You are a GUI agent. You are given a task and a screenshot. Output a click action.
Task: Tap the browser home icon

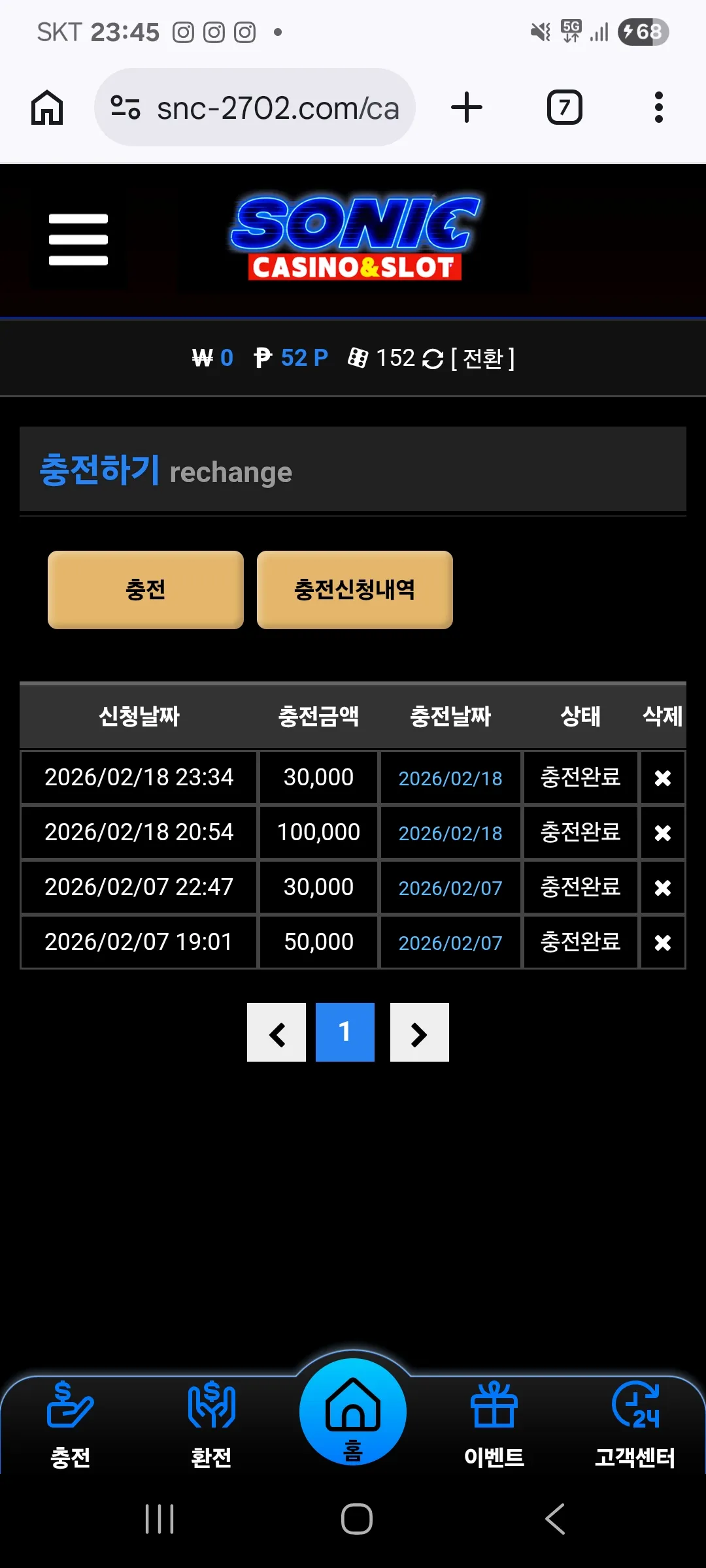point(47,107)
